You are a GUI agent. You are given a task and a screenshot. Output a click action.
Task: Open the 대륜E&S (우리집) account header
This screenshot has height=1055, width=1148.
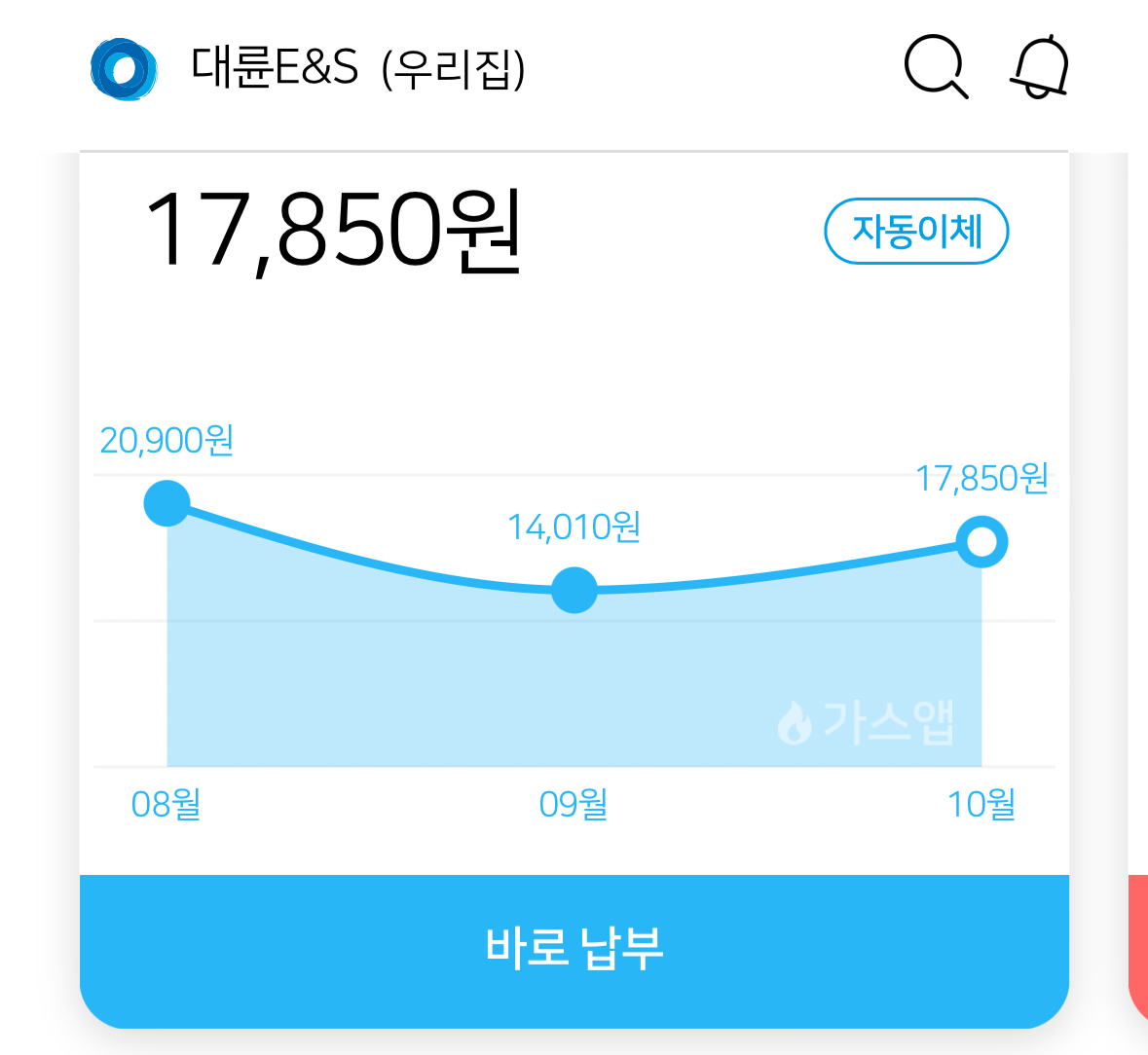point(356,69)
